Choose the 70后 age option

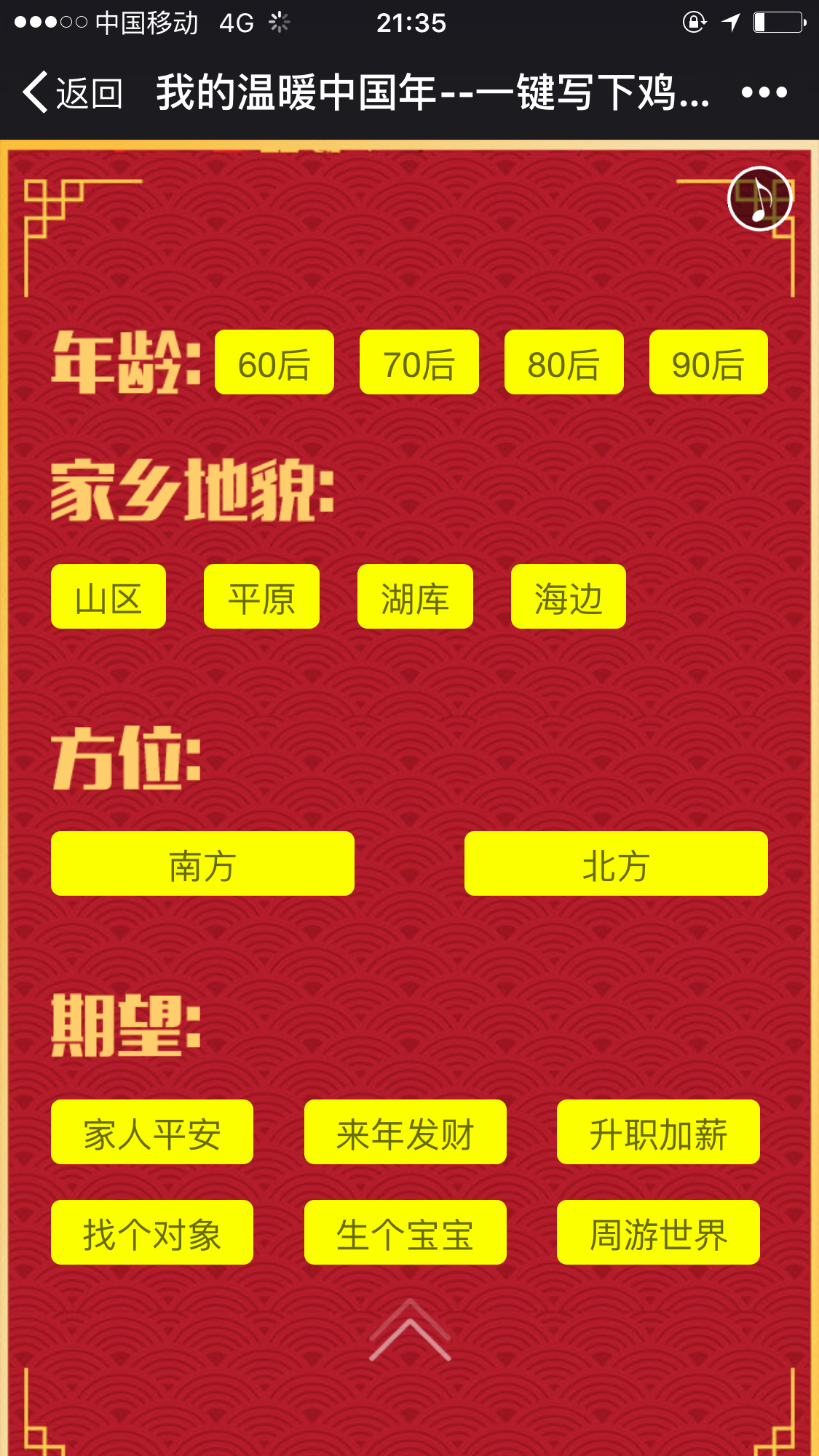[419, 362]
